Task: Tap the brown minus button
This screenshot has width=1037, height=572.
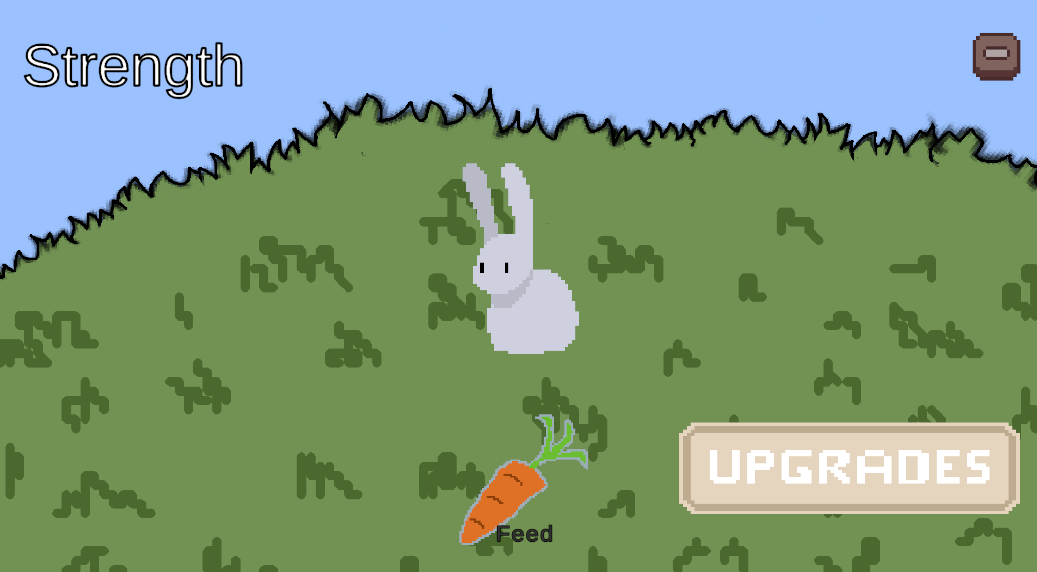Action: pyautogui.click(x=996, y=56)
